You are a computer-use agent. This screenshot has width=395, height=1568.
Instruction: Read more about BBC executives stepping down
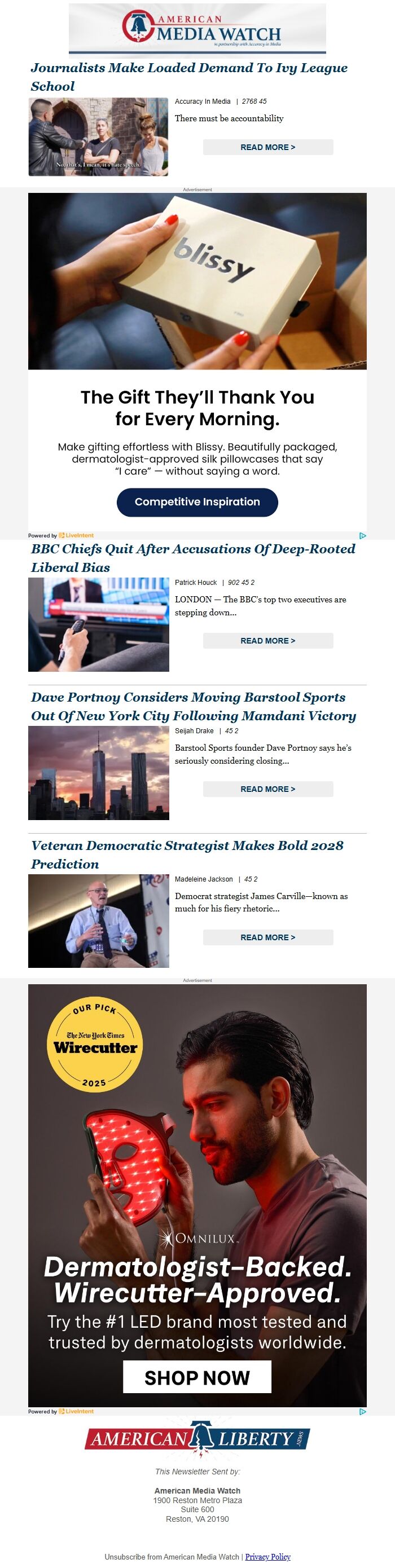point(268,641)
